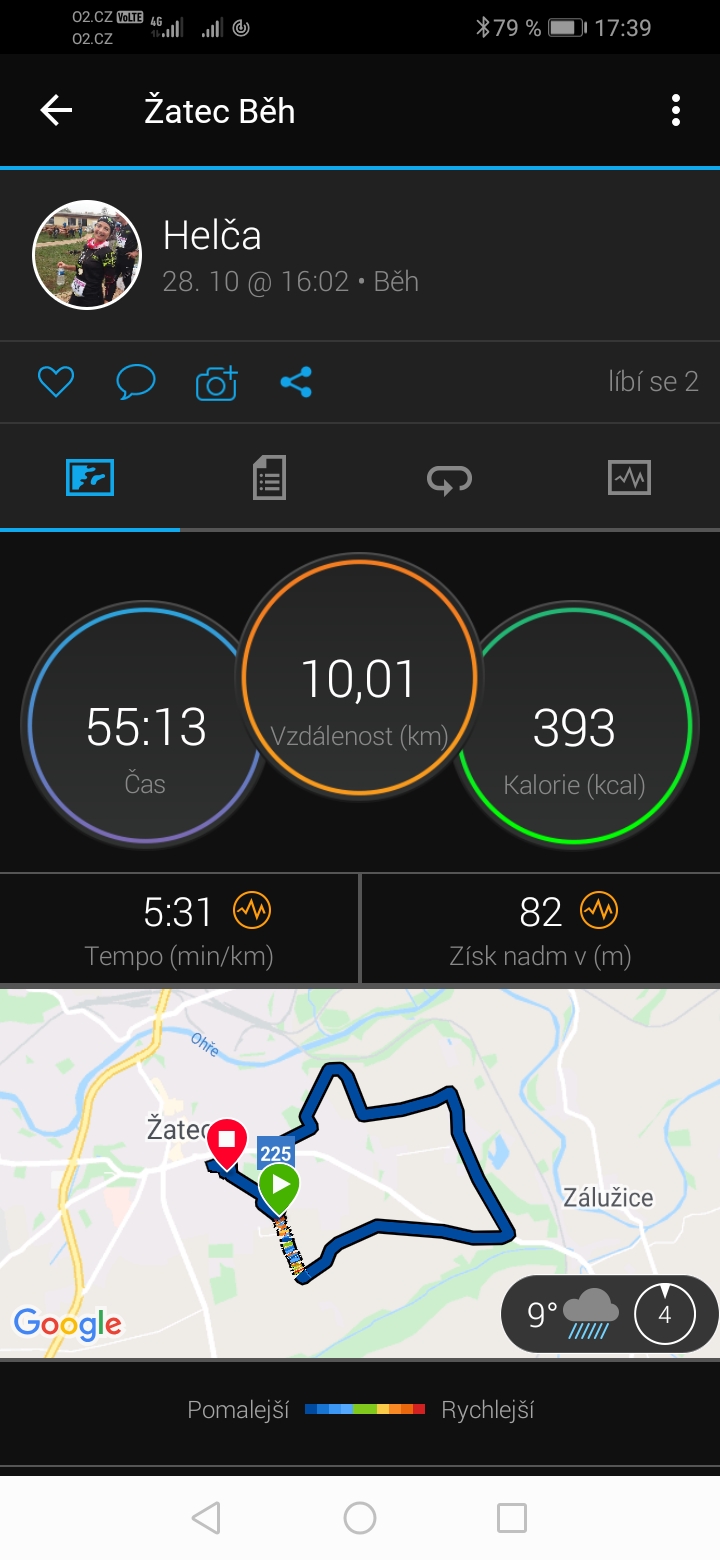Like this activity with the heart icon
This screenshot has height=1560, width=720.
[56, 382]
